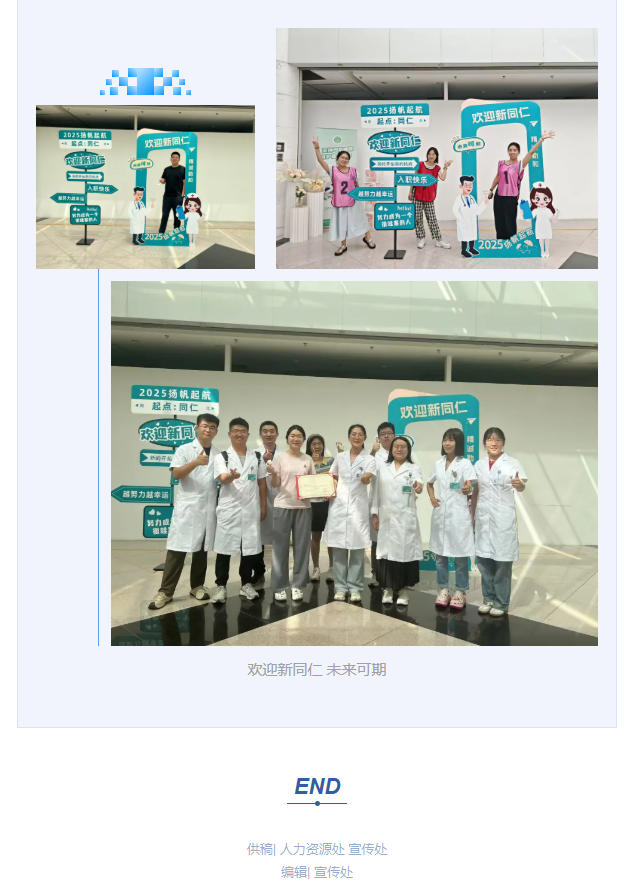
Task: View the photo of three women posing
Action: point(436,148)
